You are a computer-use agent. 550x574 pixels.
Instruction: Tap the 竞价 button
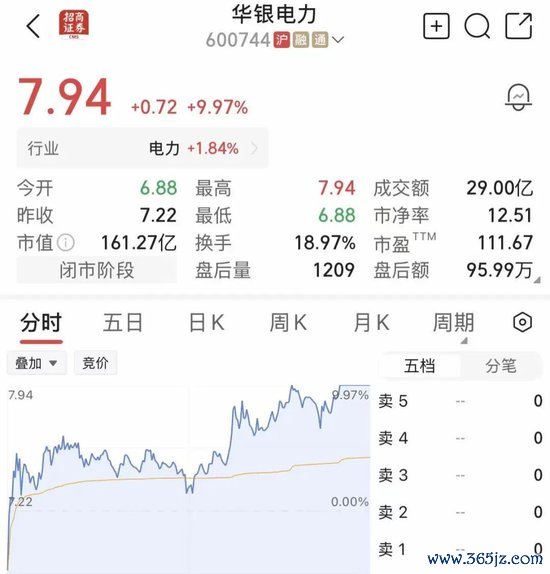96,363
